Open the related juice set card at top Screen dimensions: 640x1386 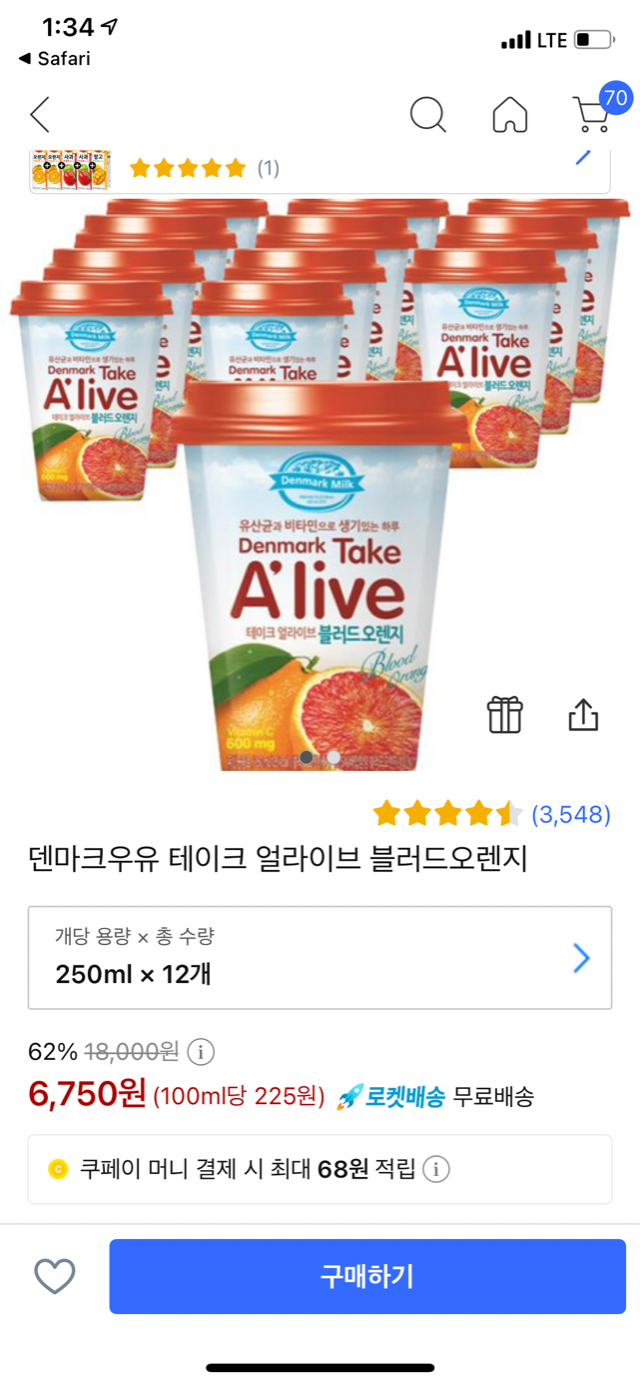tap(320, 168)
